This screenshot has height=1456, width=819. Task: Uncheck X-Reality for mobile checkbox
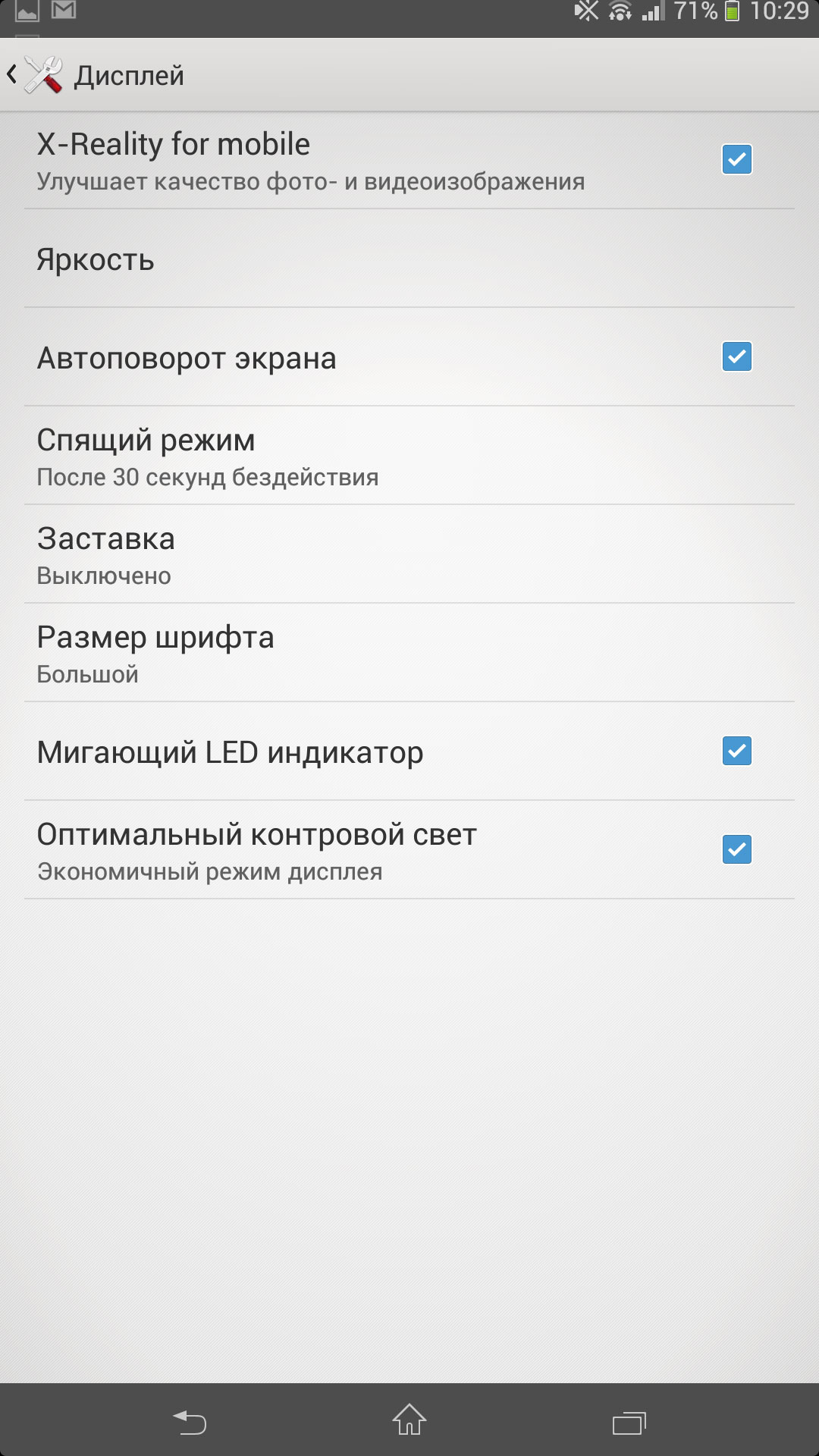[x=736, y=159]
